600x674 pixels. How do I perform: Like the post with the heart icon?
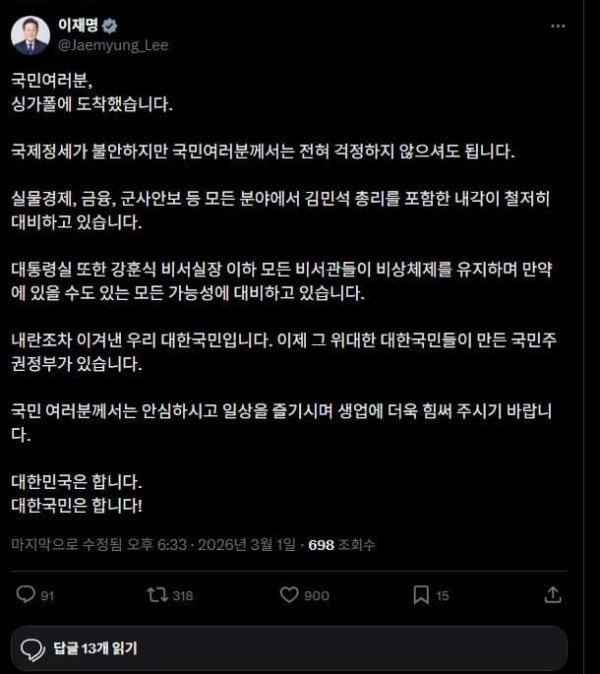coord(289,595)
